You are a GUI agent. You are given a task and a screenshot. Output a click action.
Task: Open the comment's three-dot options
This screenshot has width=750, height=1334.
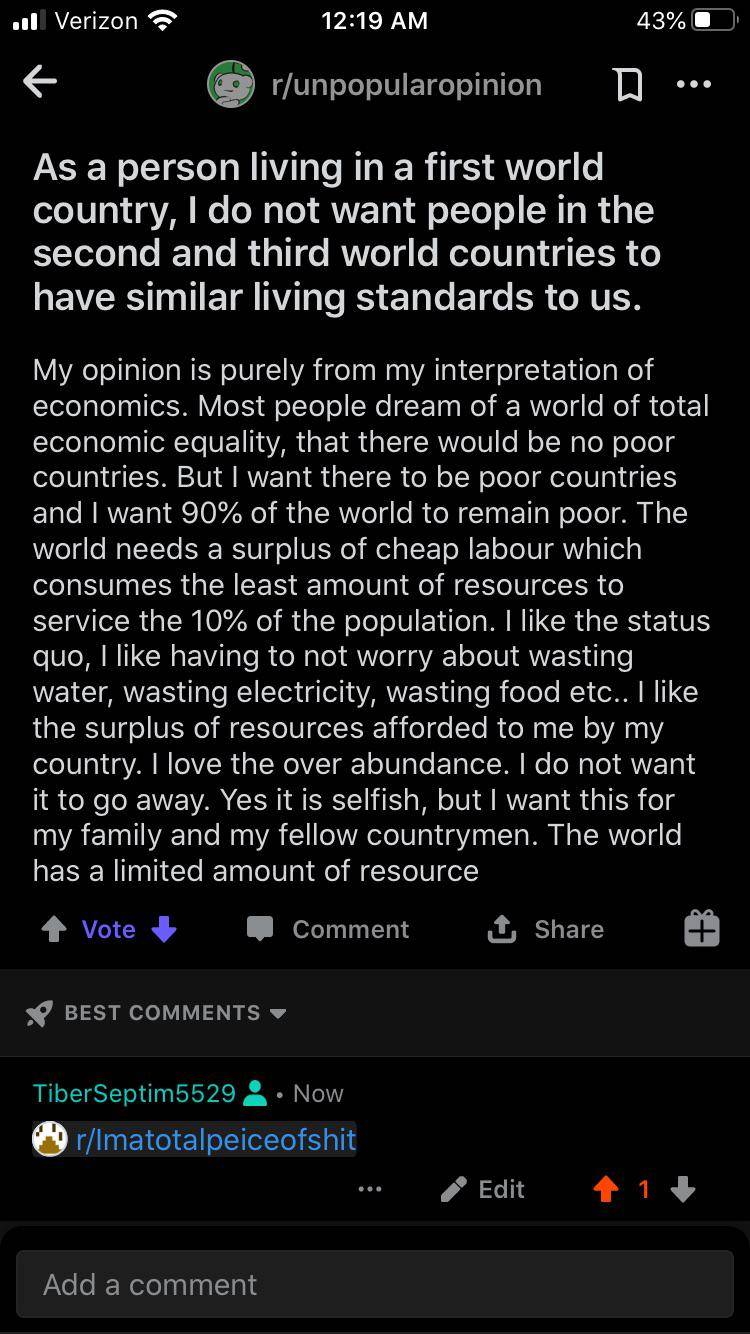click(370, 1189)
